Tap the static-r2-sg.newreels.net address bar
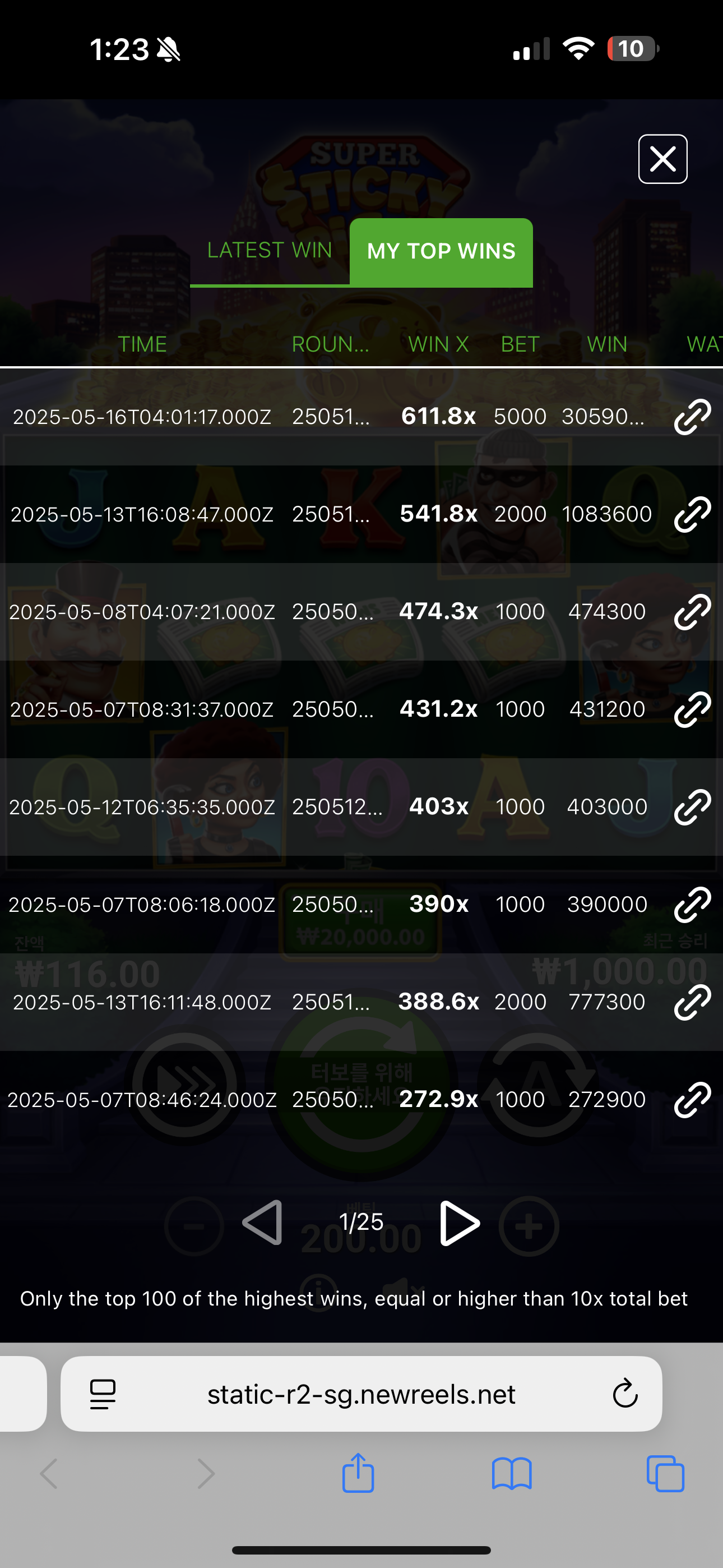The width and height of the screenshot is (723, 1568). point(361,1394)
